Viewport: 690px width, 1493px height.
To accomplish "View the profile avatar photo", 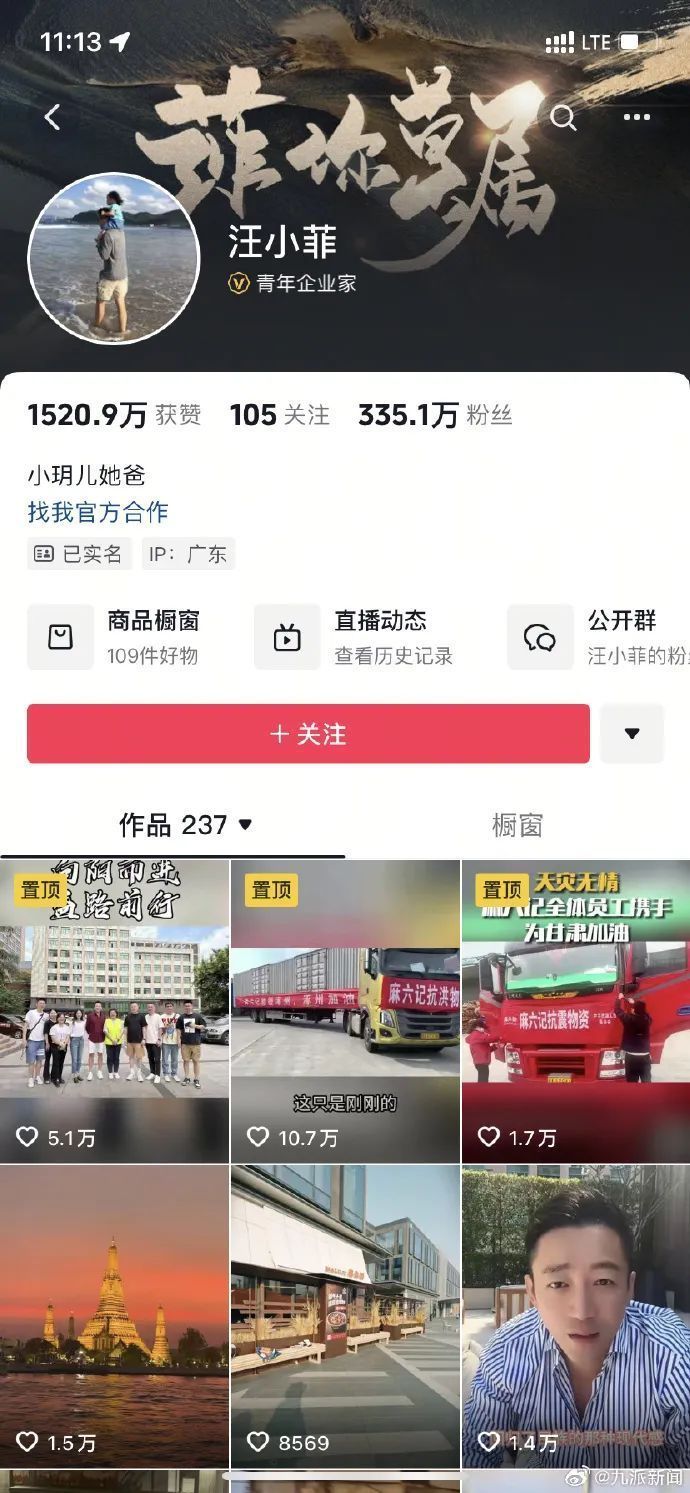I will coord(113,259).
